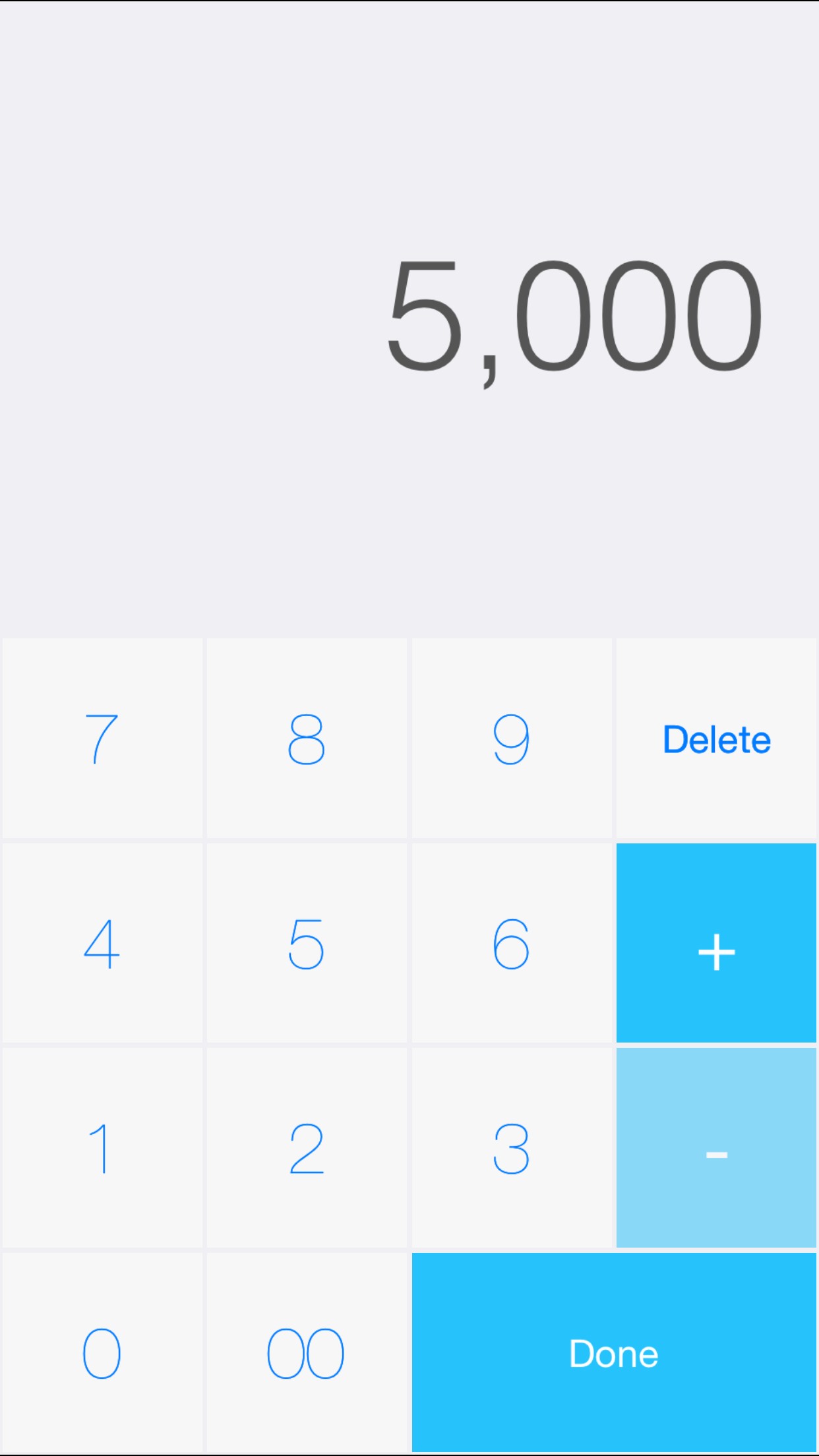Viewport: 819px width, 1456px height.
Task: Enter digit 6 on the keypad
Action: click(x=512, y=943)
